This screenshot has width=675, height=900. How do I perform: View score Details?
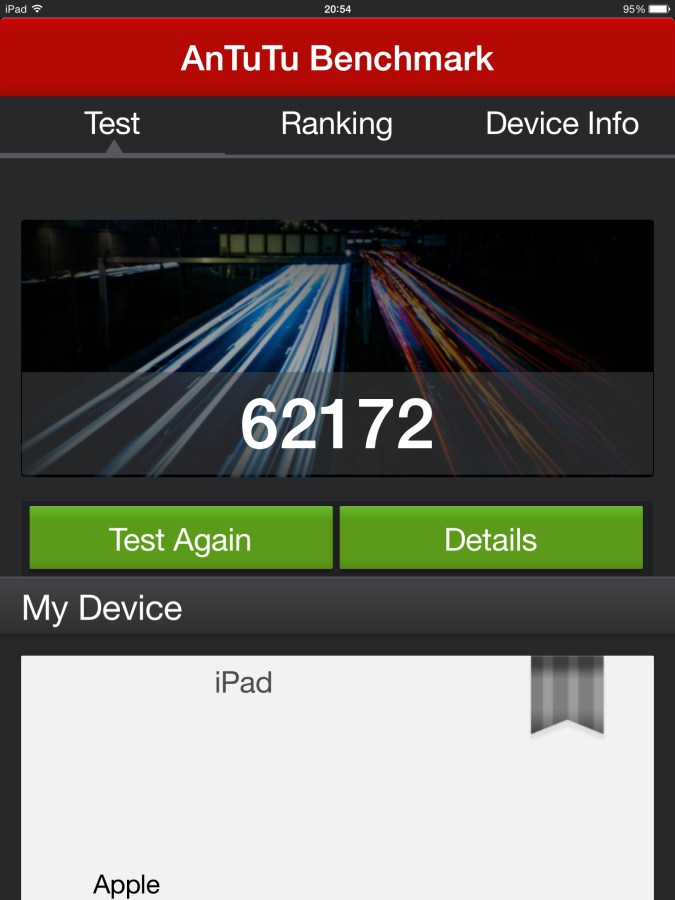[x=491, y=539]
